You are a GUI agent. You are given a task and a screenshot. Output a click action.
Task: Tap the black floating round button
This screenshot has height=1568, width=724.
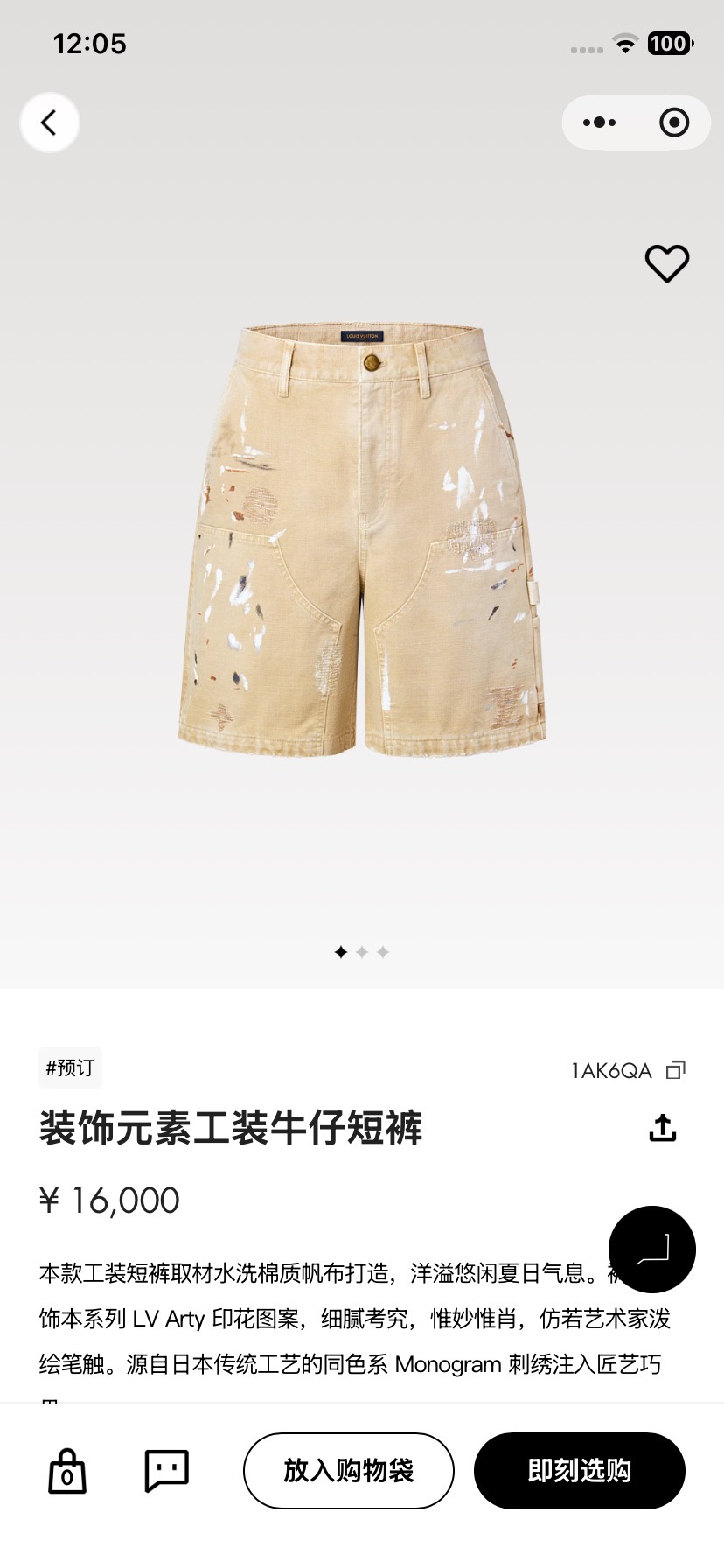(652, 1249)
